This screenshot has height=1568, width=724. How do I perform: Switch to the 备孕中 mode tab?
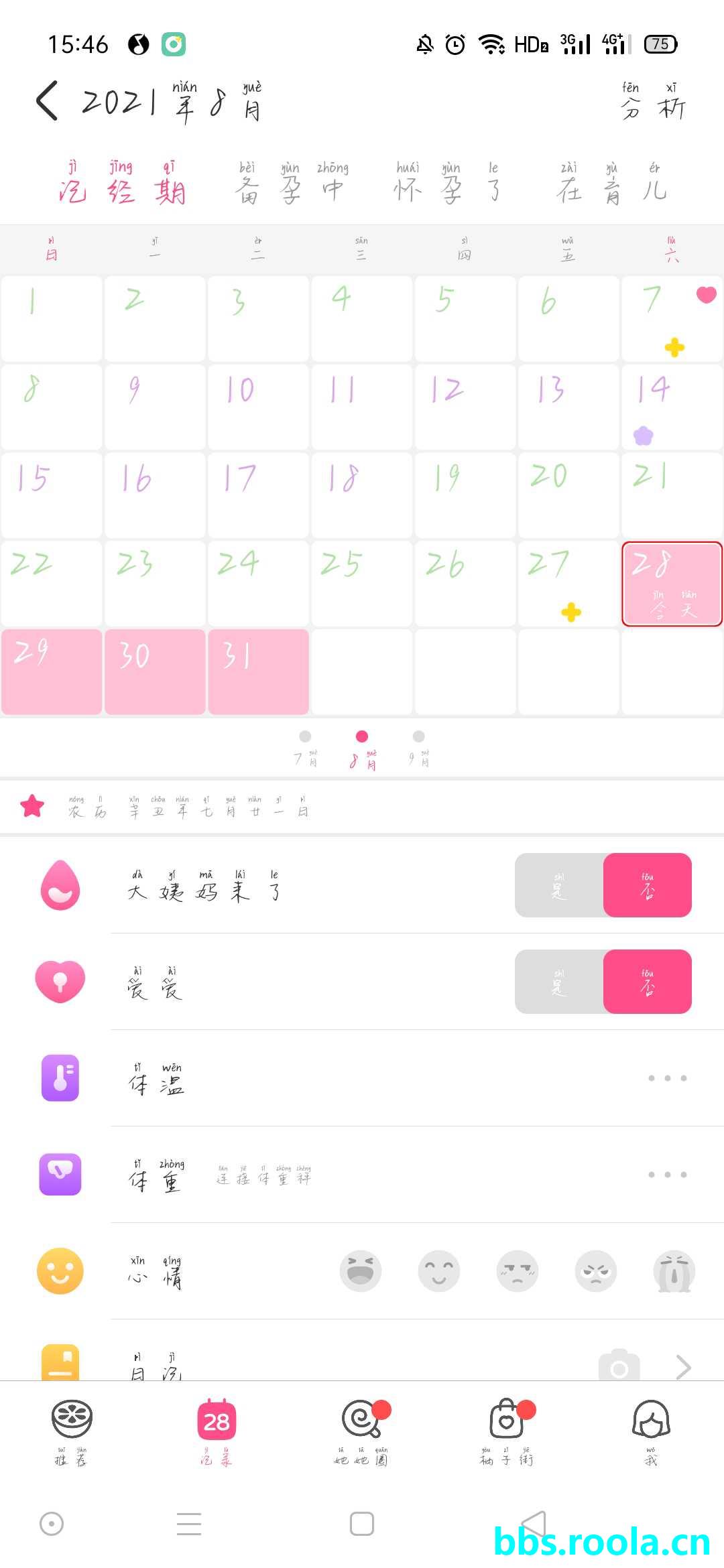click(x=292, y=183)
